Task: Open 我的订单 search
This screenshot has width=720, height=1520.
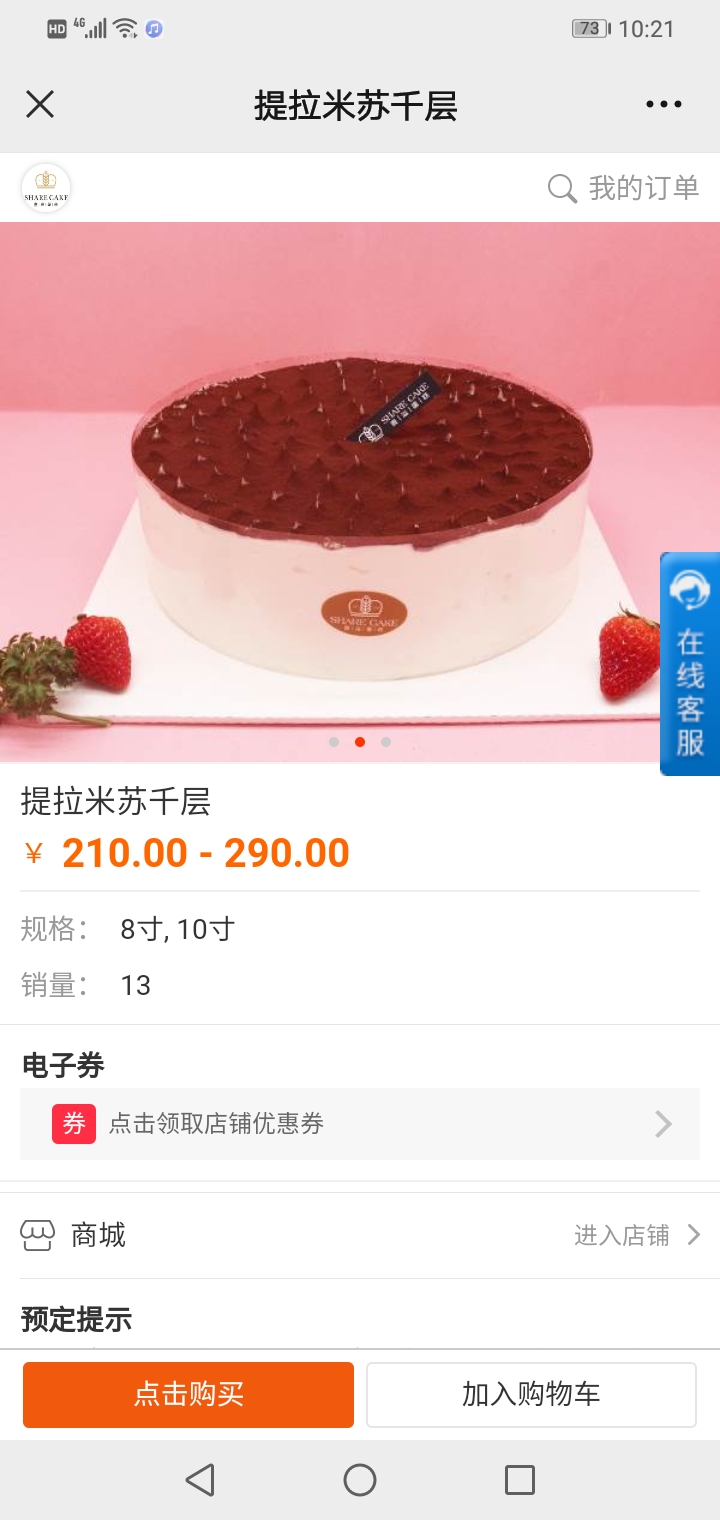Action: tap(624, 188)
